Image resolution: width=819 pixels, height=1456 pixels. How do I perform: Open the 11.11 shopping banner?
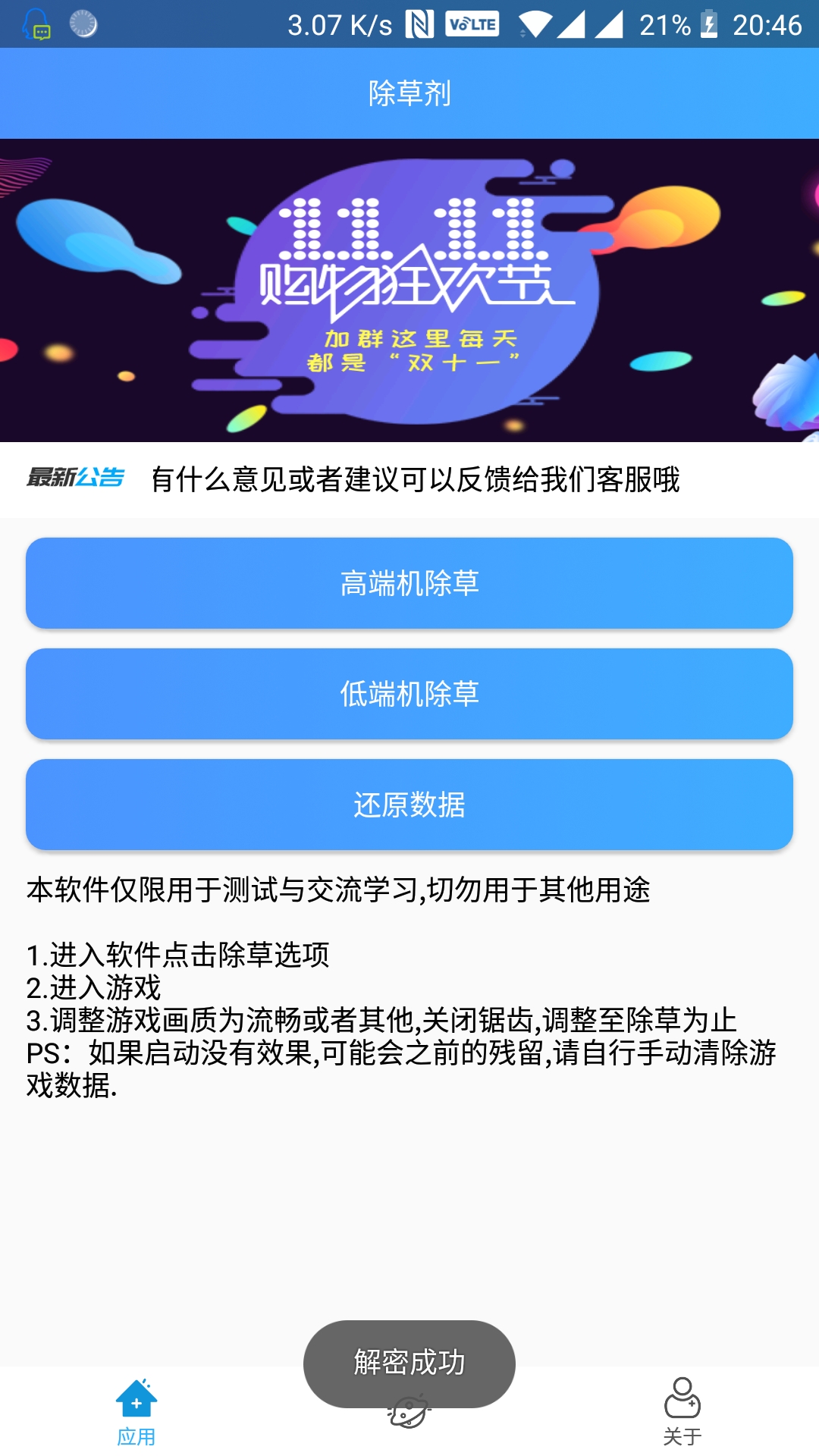pos(409,290)
